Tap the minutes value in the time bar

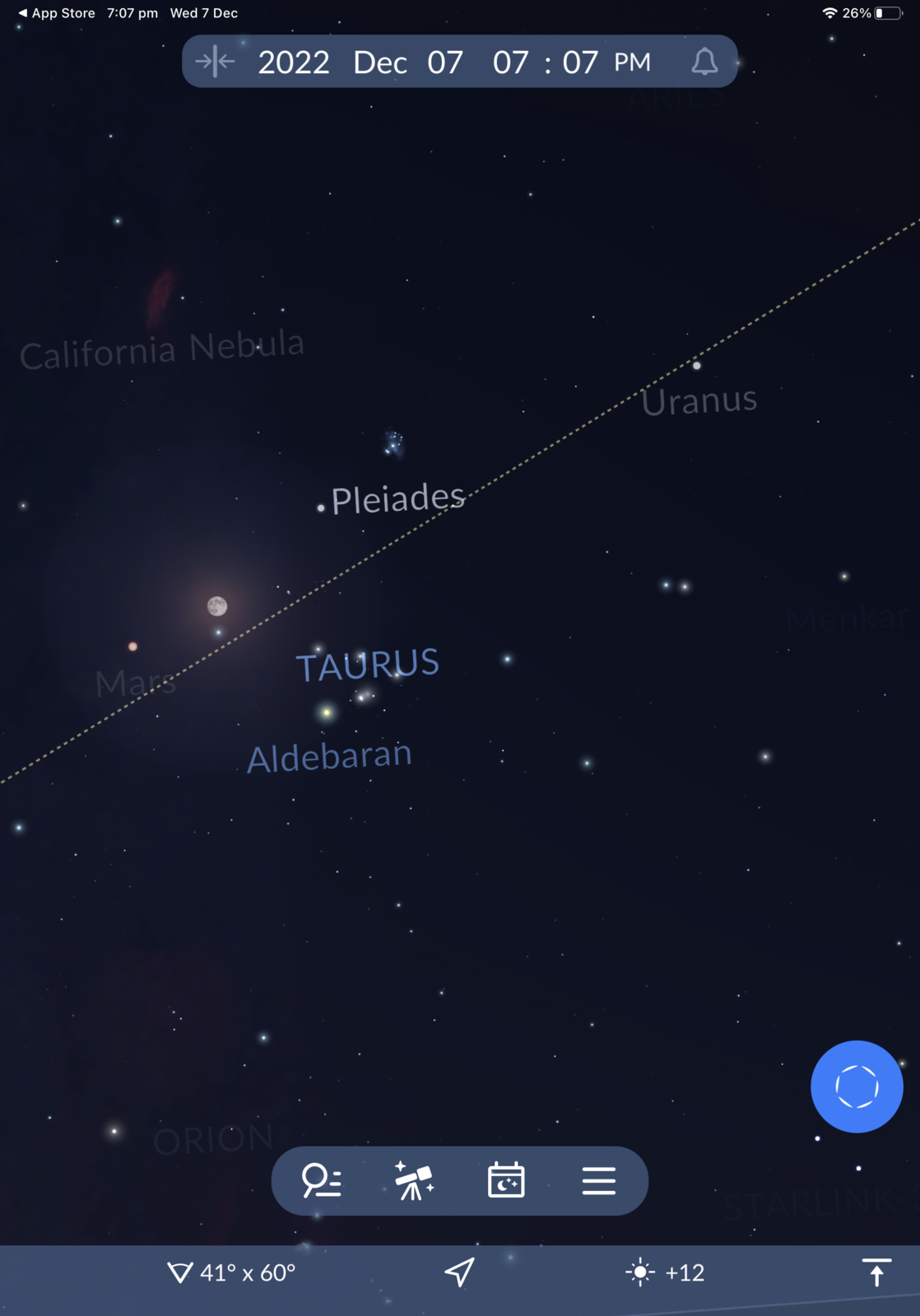click(x=580, y=63)
